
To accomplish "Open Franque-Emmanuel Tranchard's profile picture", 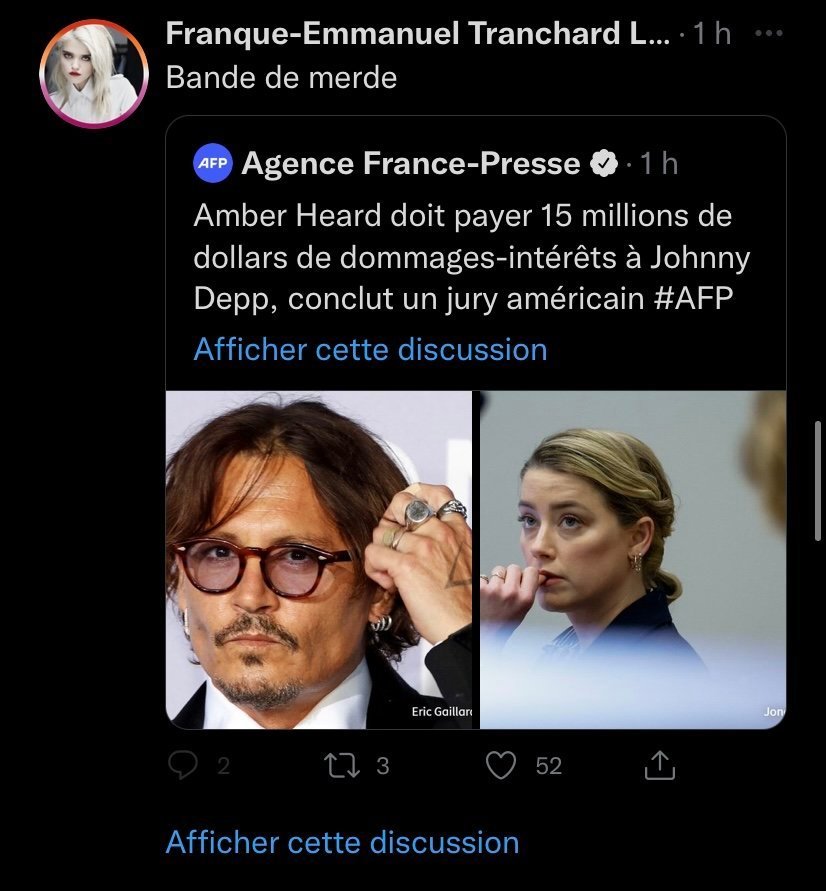I will [94, 75].
